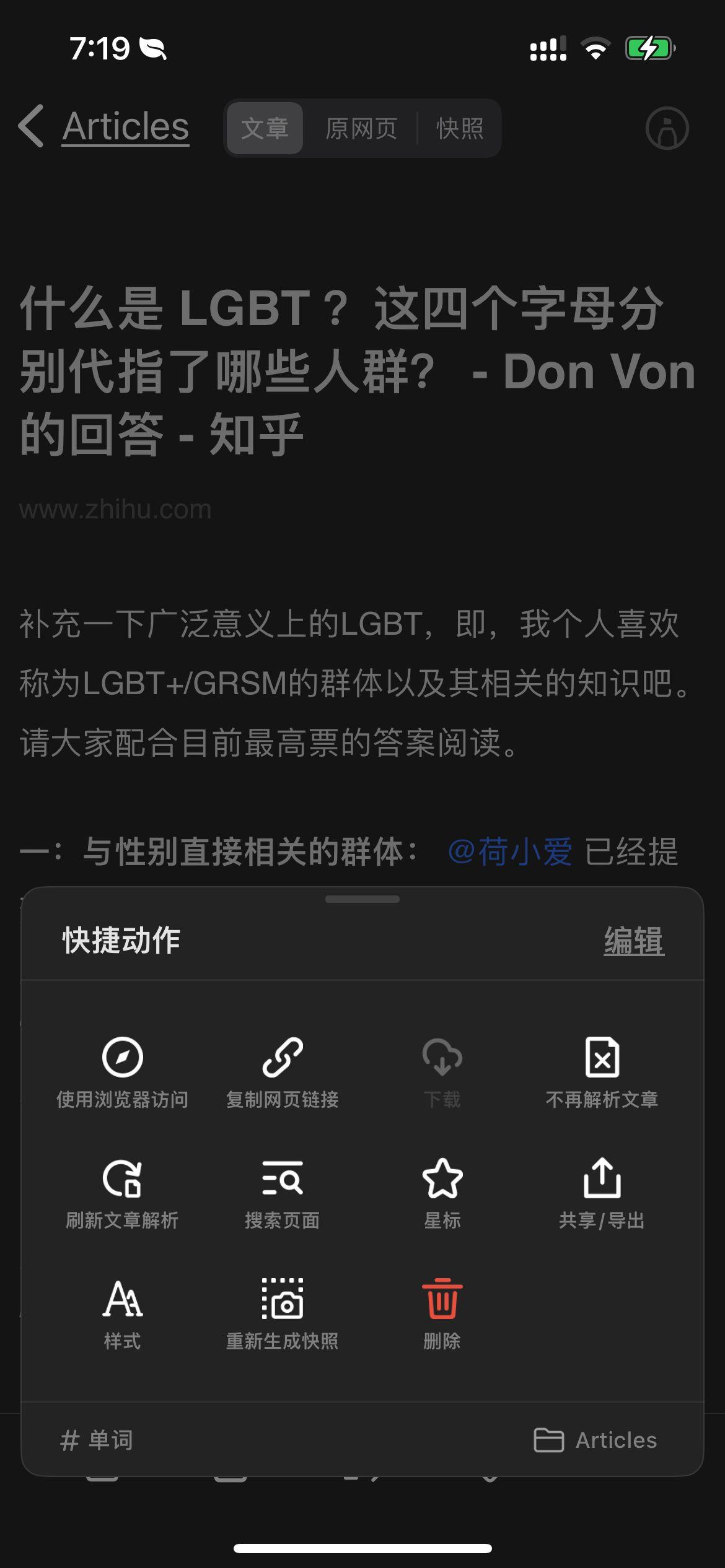Regenerate the article snapshot
The height and width of the screenshot is (1568, 725).
pyautogui.click(x=282, y=1316)
